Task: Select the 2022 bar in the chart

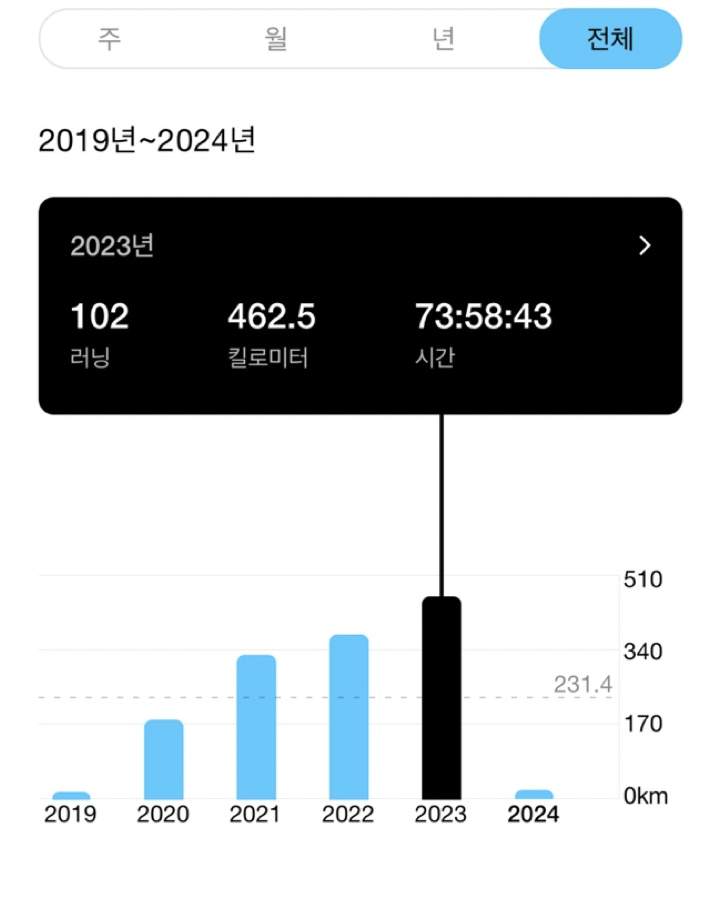Action: coord(348,715)
